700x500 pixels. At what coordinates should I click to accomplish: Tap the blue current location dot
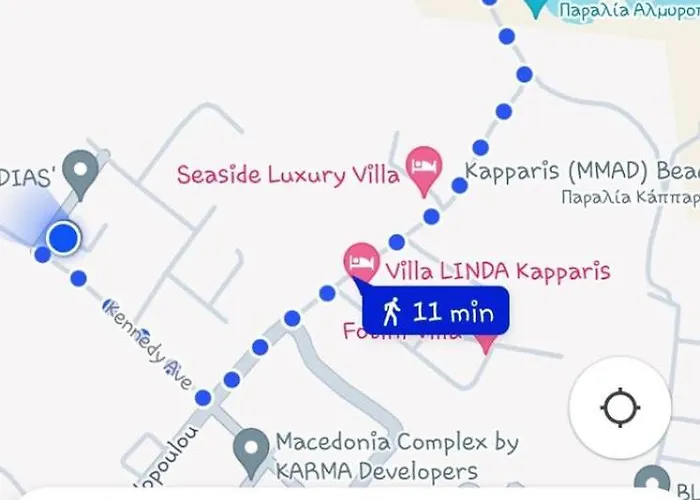coord(64,238)
